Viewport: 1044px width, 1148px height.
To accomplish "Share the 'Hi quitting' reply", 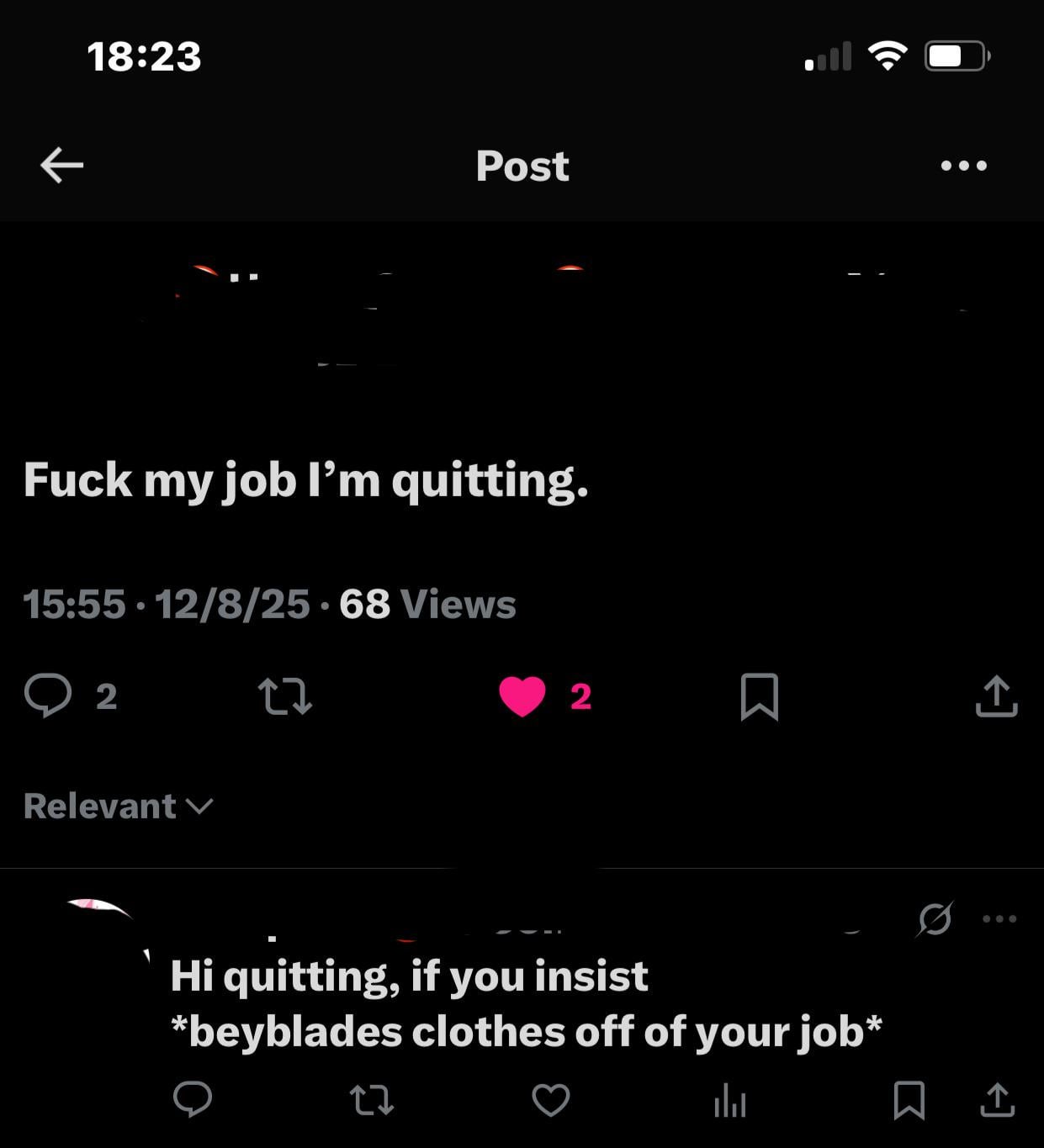I will (998, 1099).
